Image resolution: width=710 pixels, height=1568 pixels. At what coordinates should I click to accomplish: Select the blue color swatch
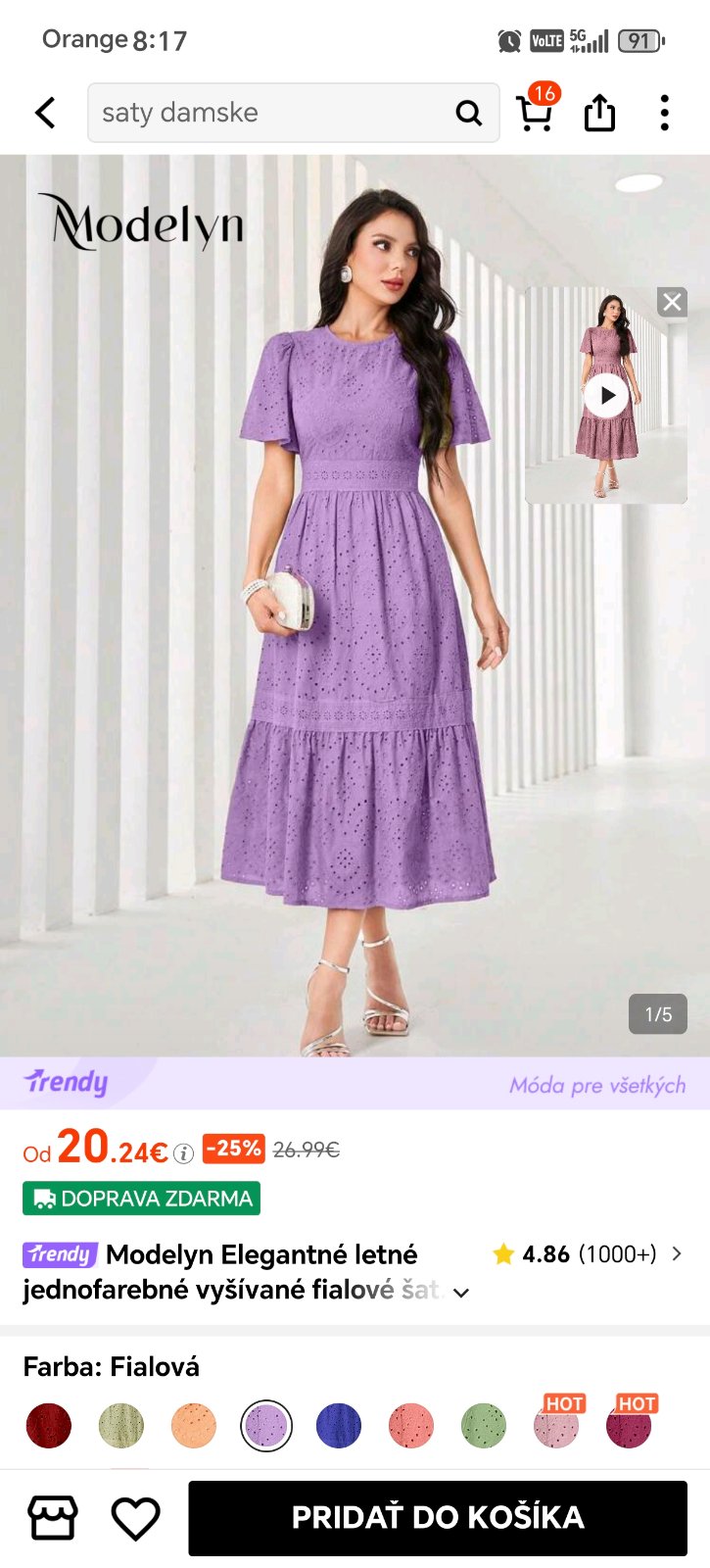pyautogui.click(x=339, y=1426)
